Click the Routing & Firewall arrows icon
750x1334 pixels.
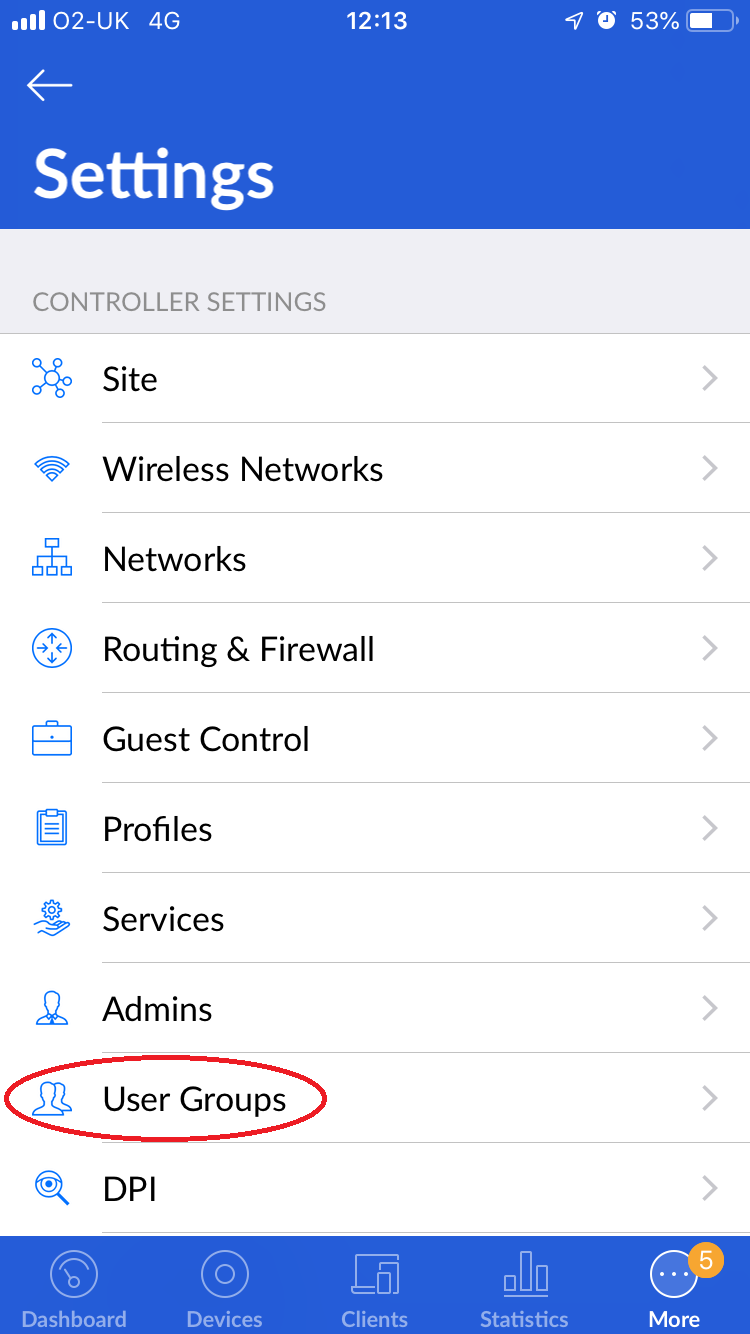52,648
